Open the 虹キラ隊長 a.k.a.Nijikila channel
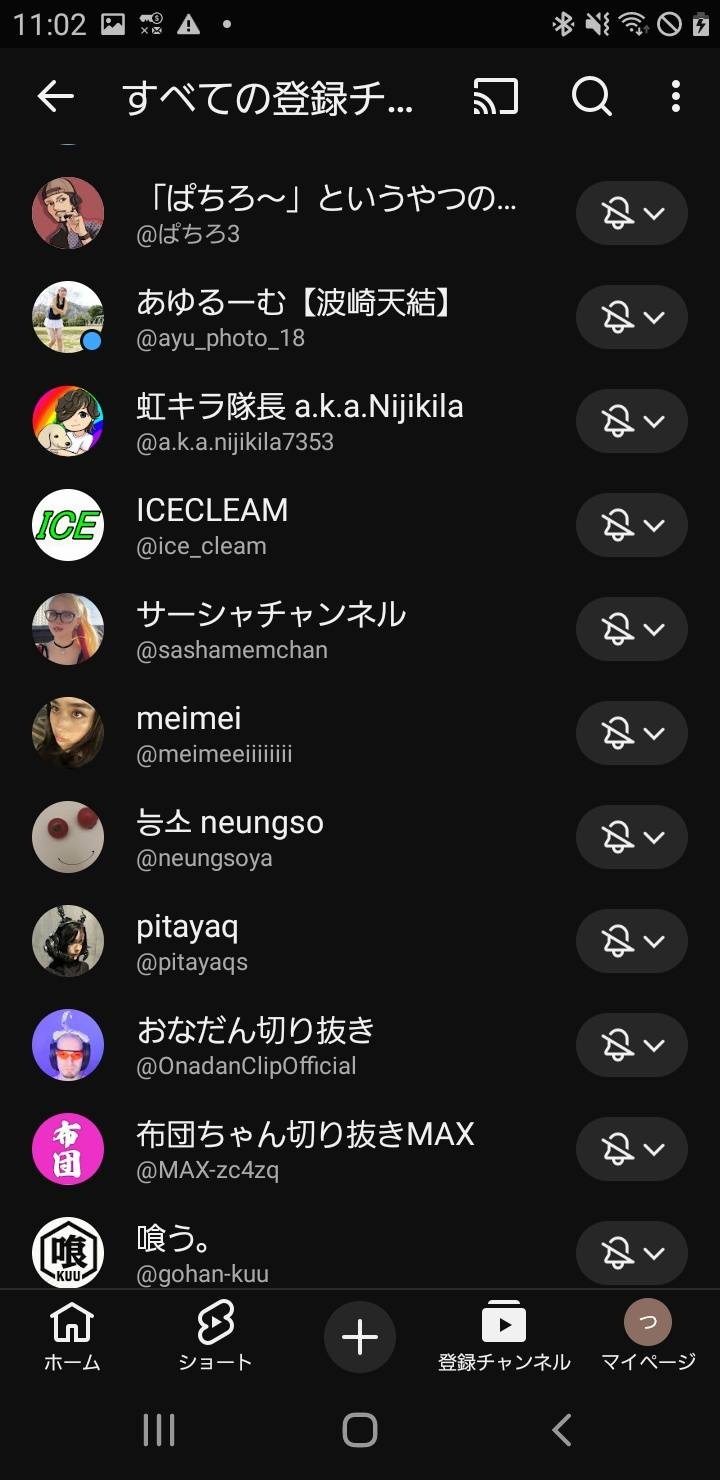The height and width of the screenshot is (1480, 720). [x=299, y=421]
